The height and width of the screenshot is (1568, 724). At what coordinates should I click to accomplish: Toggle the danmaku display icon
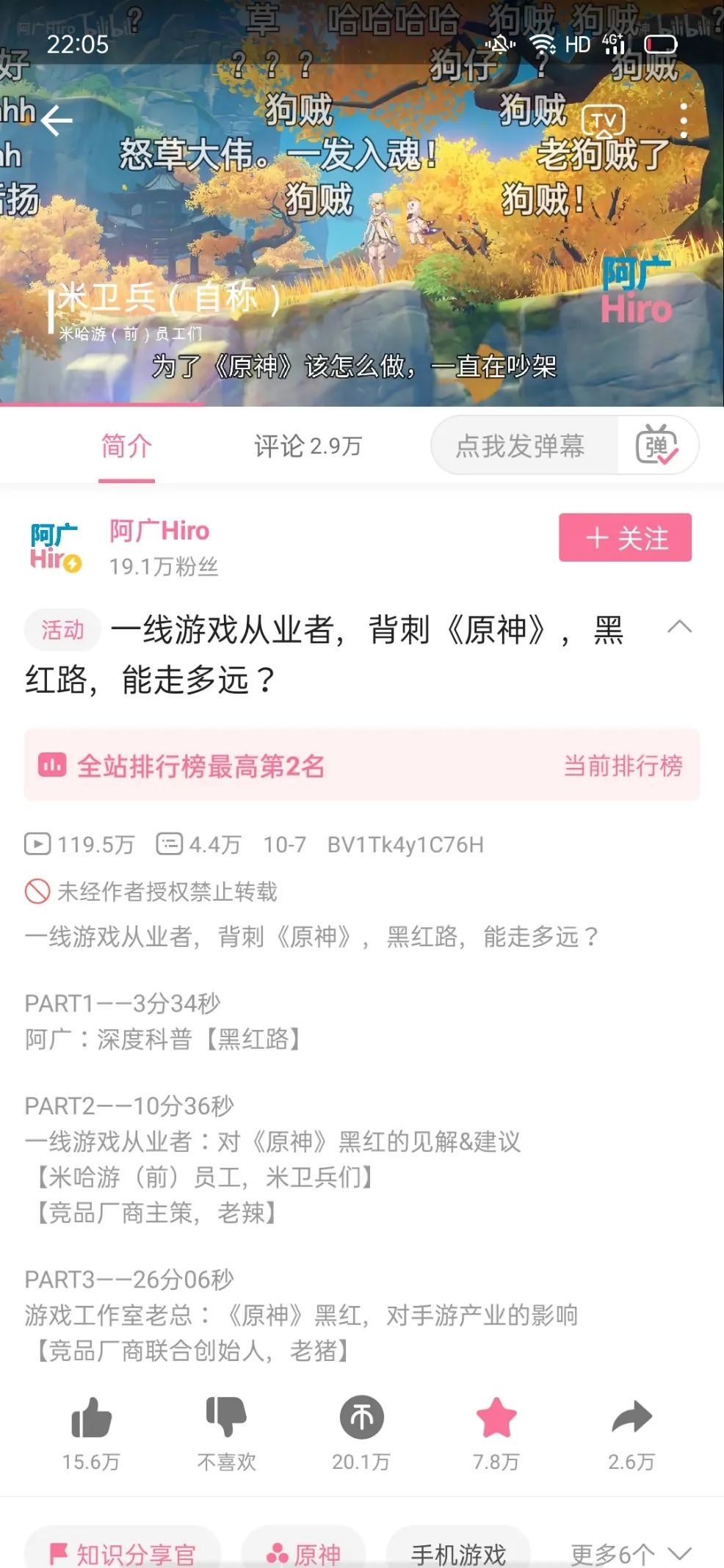click(657, 446)
